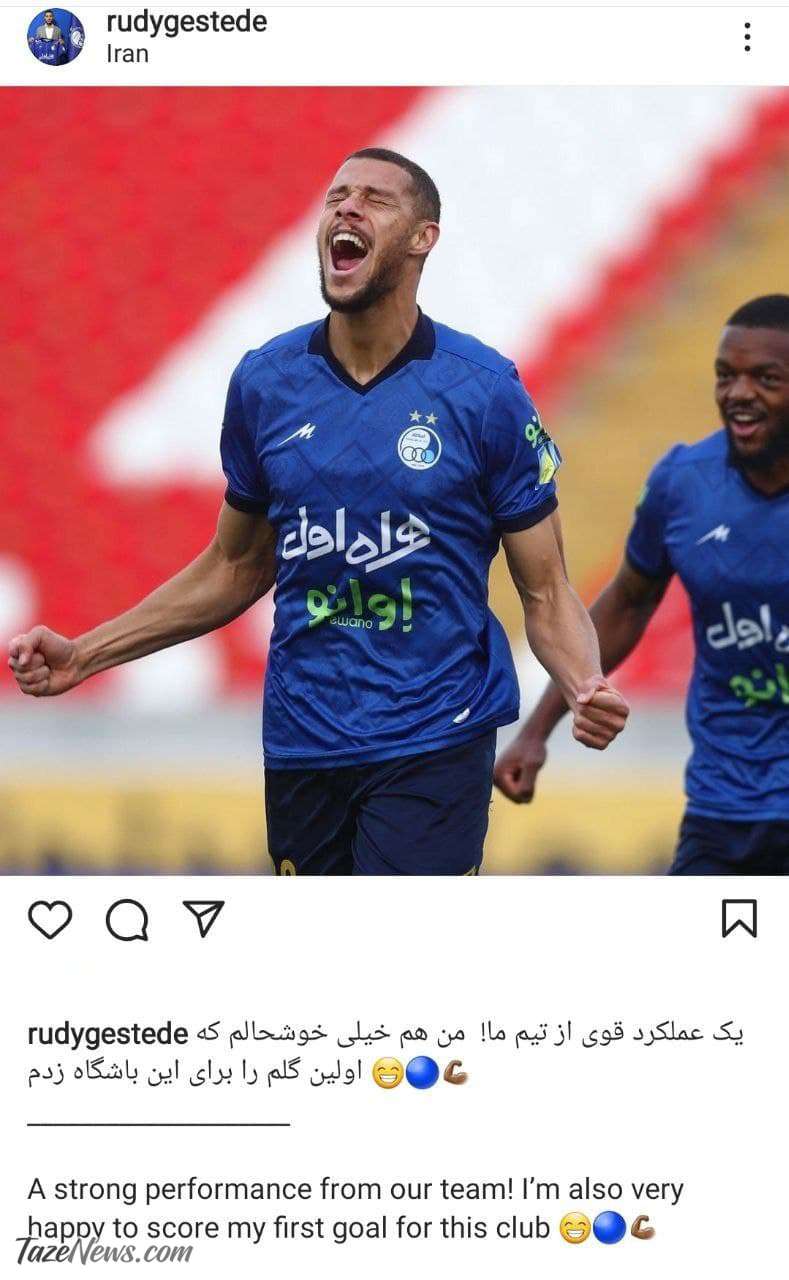Open comments with the speech bubble icon
Screen dimensions: 789x1280
tap(127, 920)
